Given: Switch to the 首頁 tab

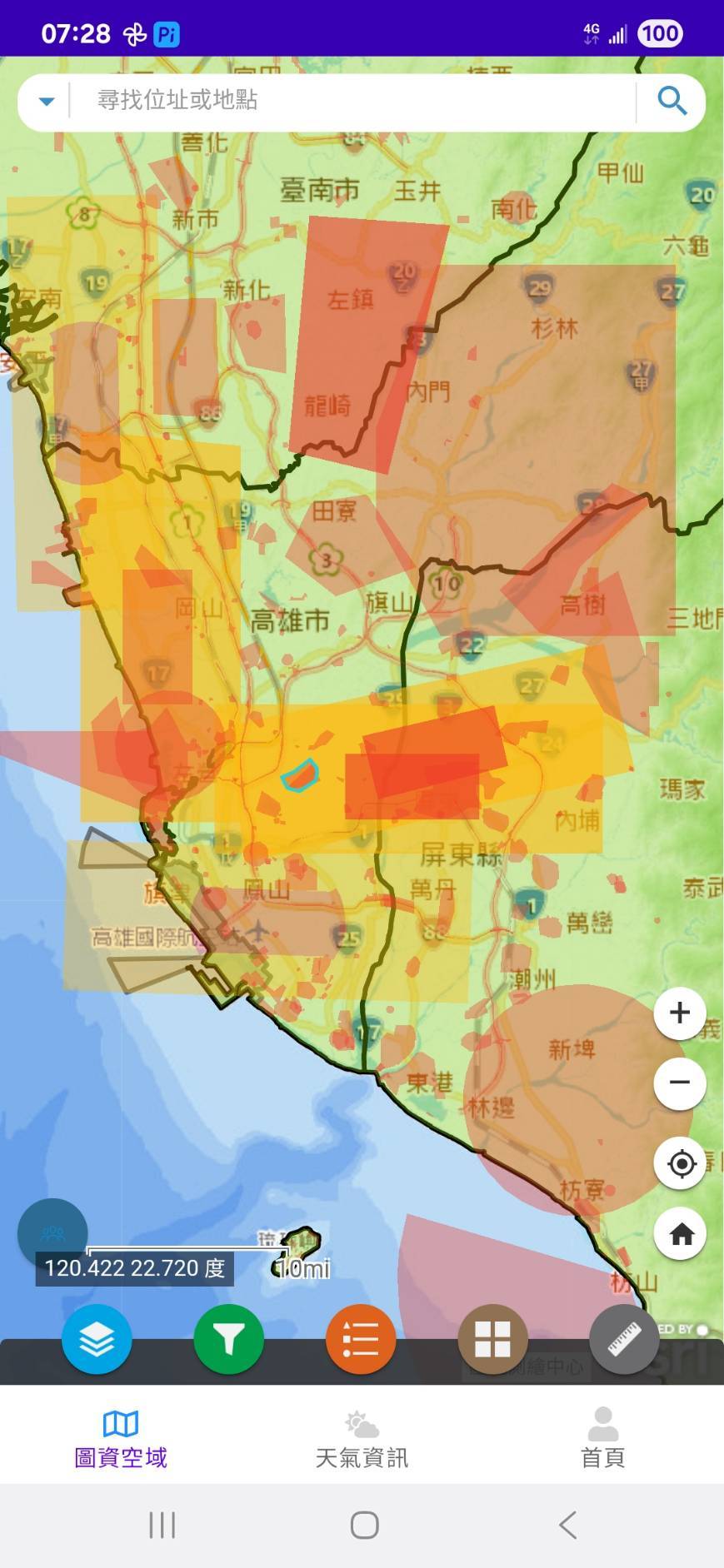Looking at the screenshot, I should coord(602,1439).
